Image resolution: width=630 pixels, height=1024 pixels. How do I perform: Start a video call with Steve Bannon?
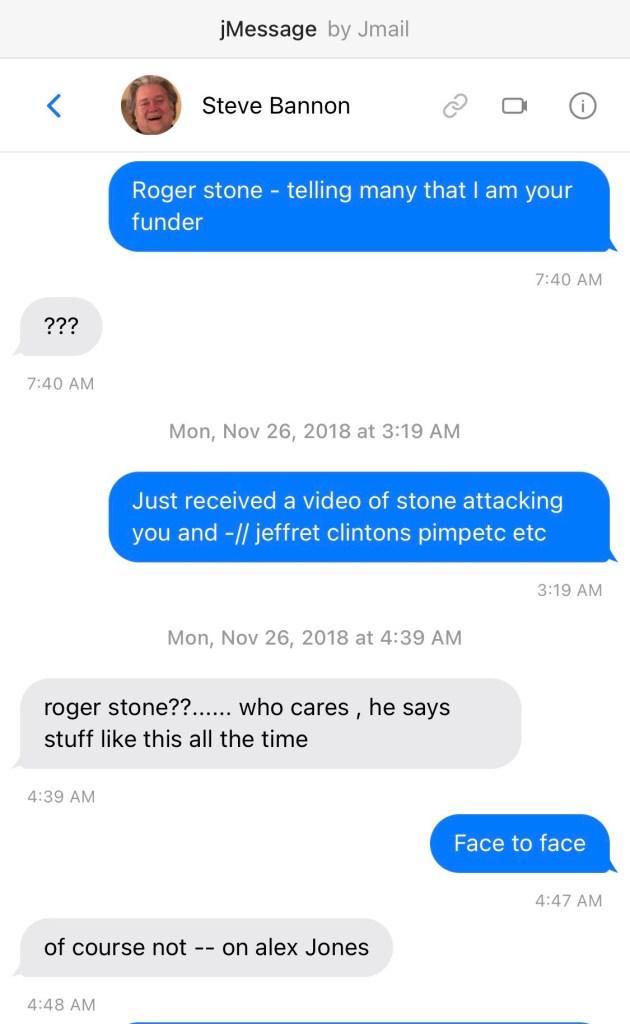click(x=514, y=105)
